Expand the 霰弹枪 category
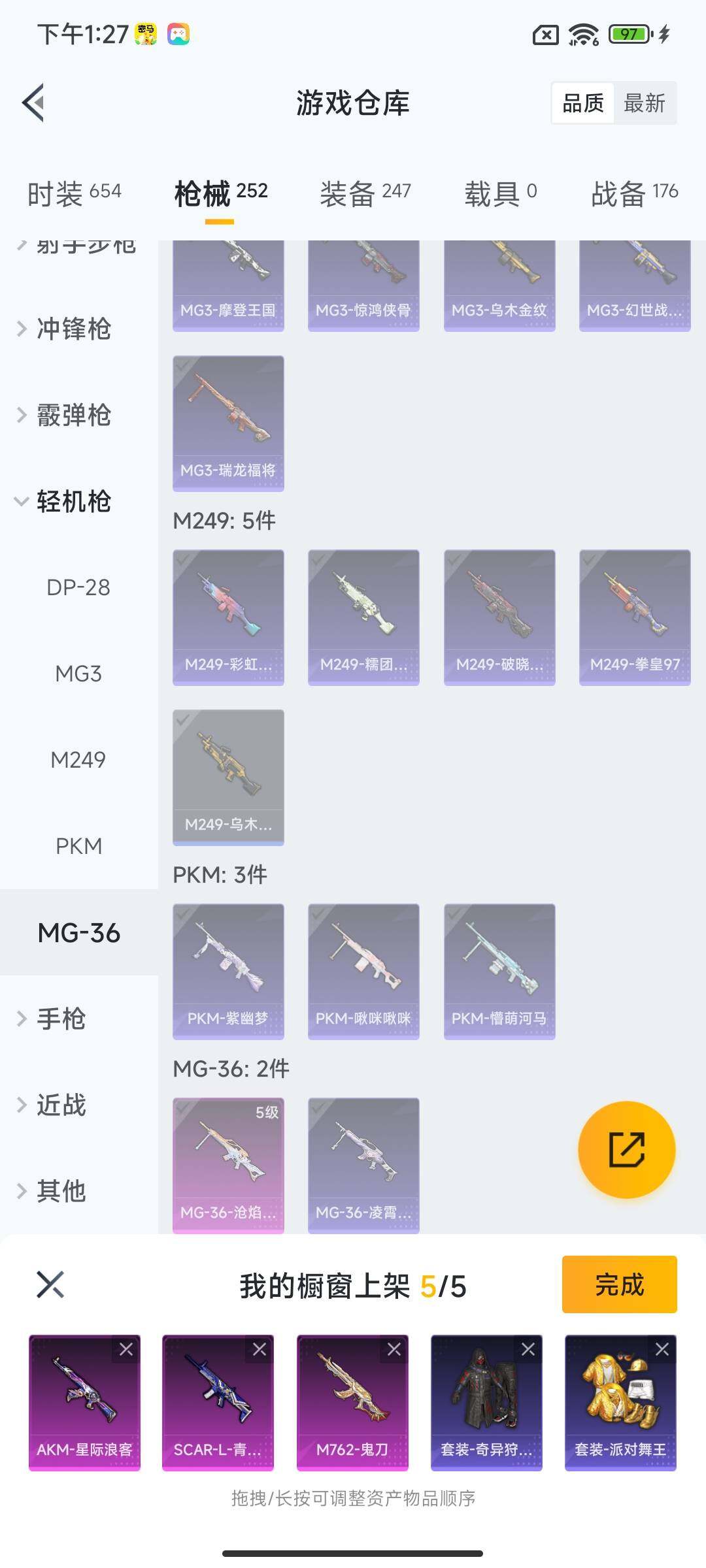 click(x=72, y=415)
